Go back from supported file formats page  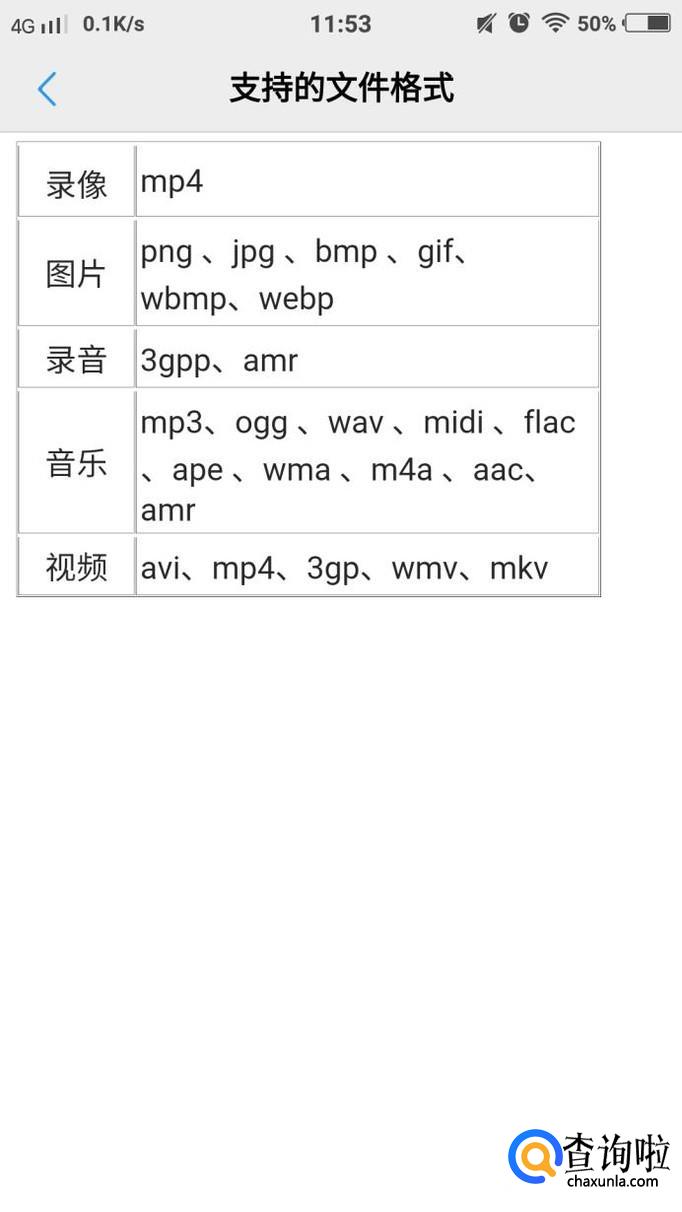point(47,89)
